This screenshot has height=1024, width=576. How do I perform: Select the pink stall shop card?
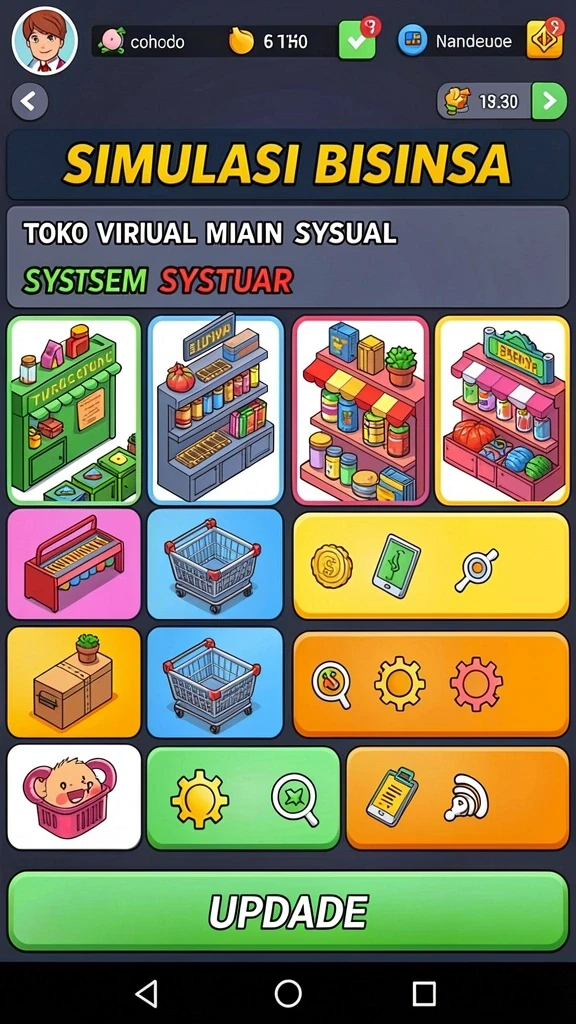point(502,410)
